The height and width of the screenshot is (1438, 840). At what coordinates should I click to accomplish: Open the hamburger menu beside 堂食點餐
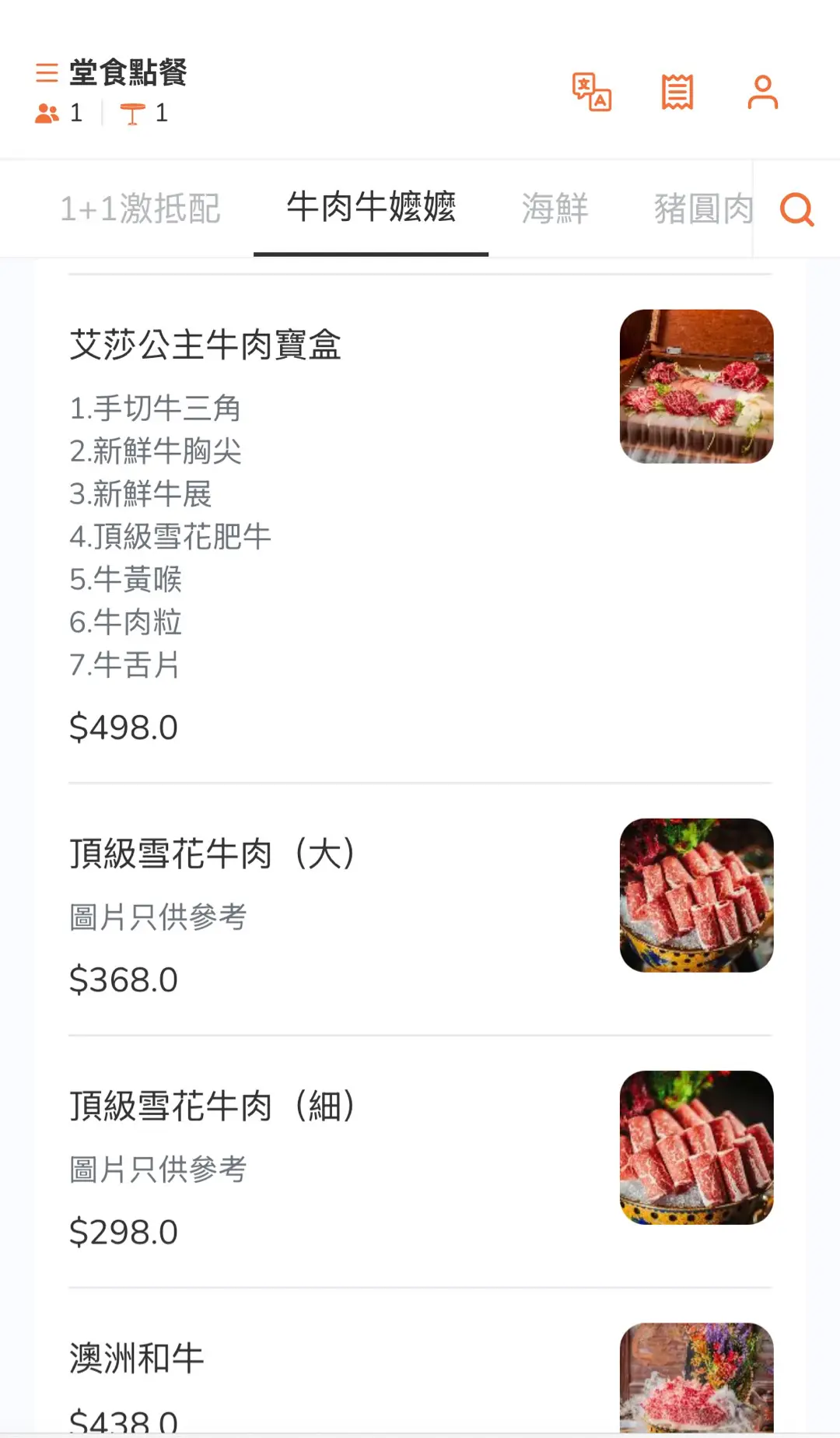tap(47, 73)
